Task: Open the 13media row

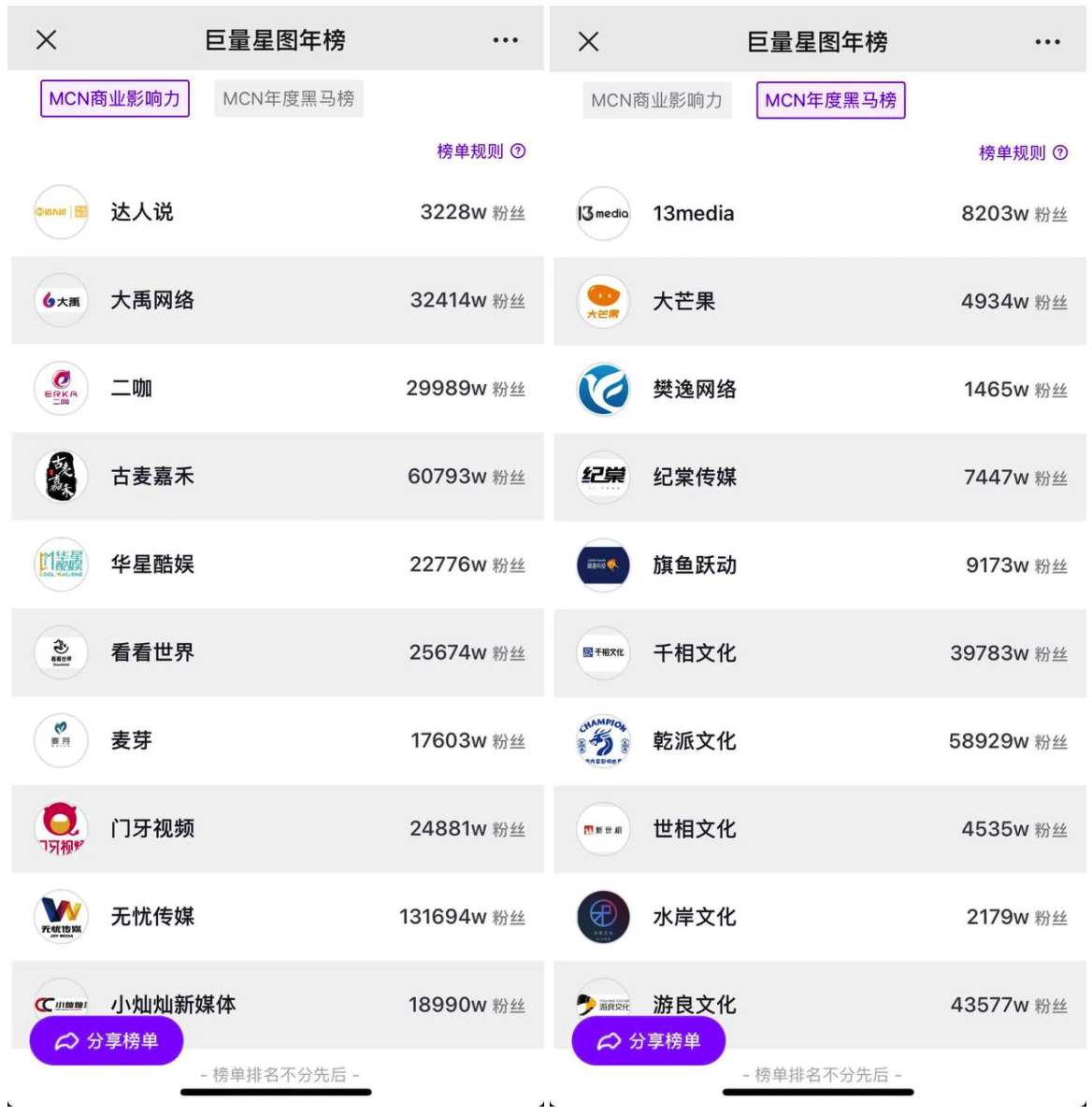Action: coord(820,214)
